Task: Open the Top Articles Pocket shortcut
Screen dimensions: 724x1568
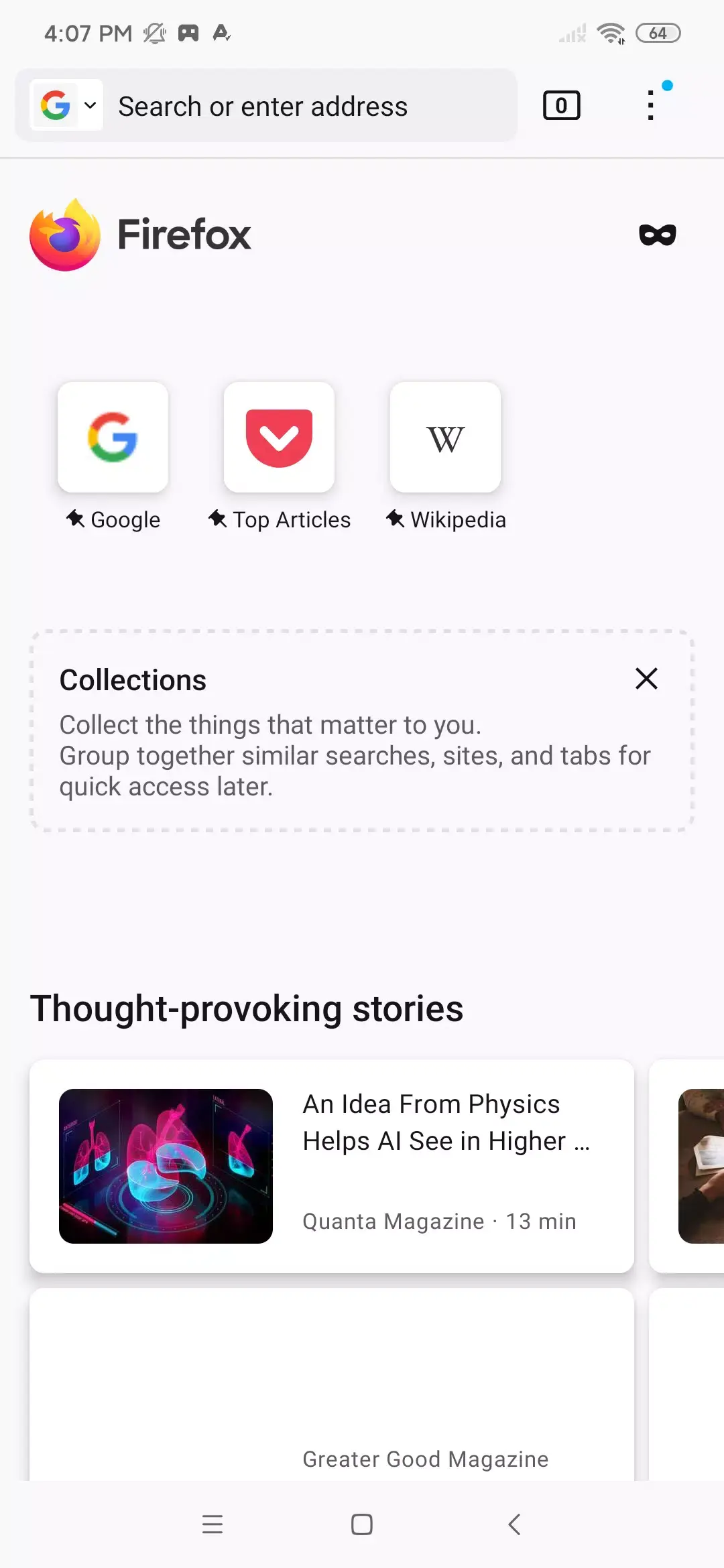Action: tap(279, 437)
